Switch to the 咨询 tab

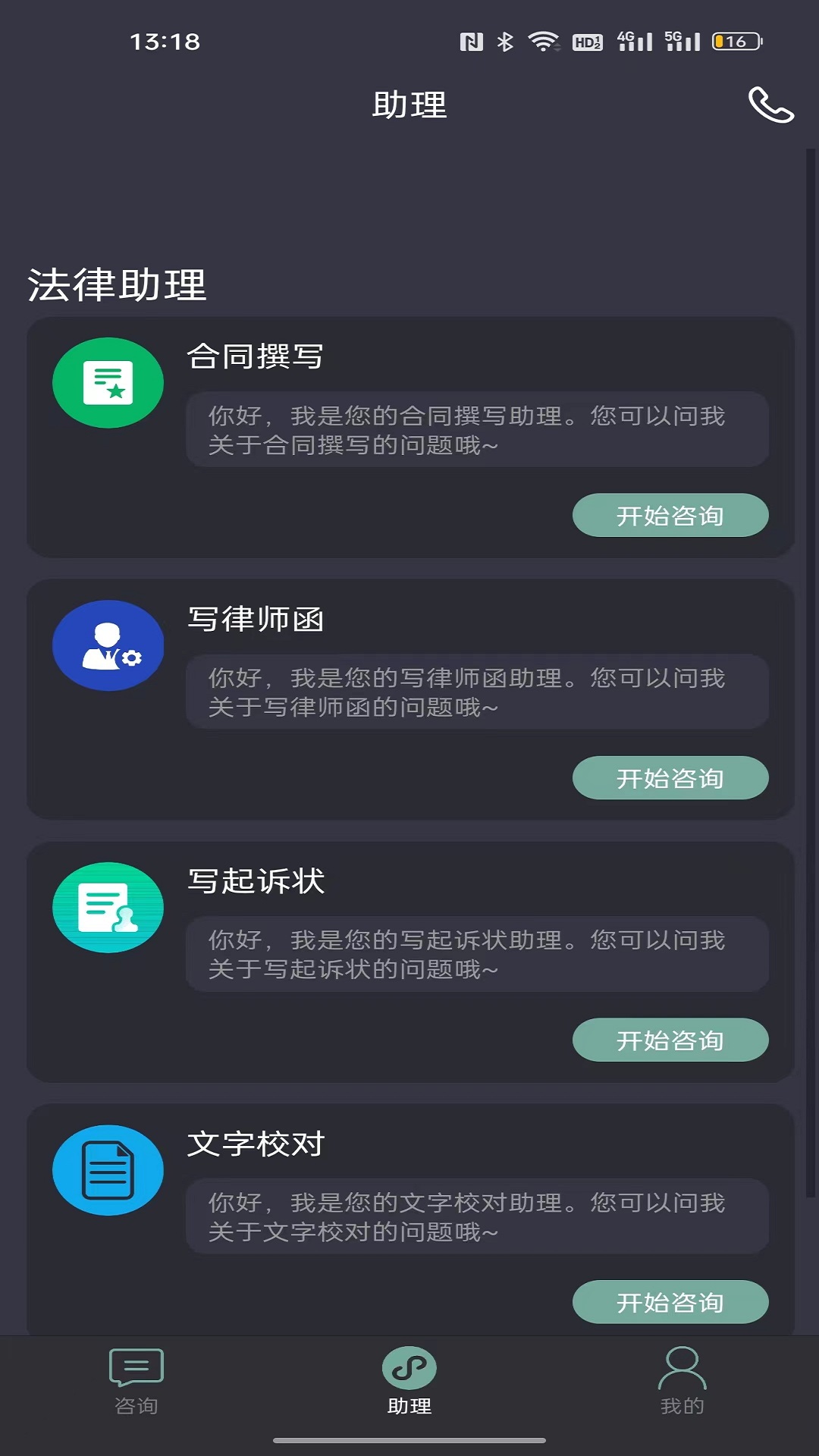(136, 1382)
